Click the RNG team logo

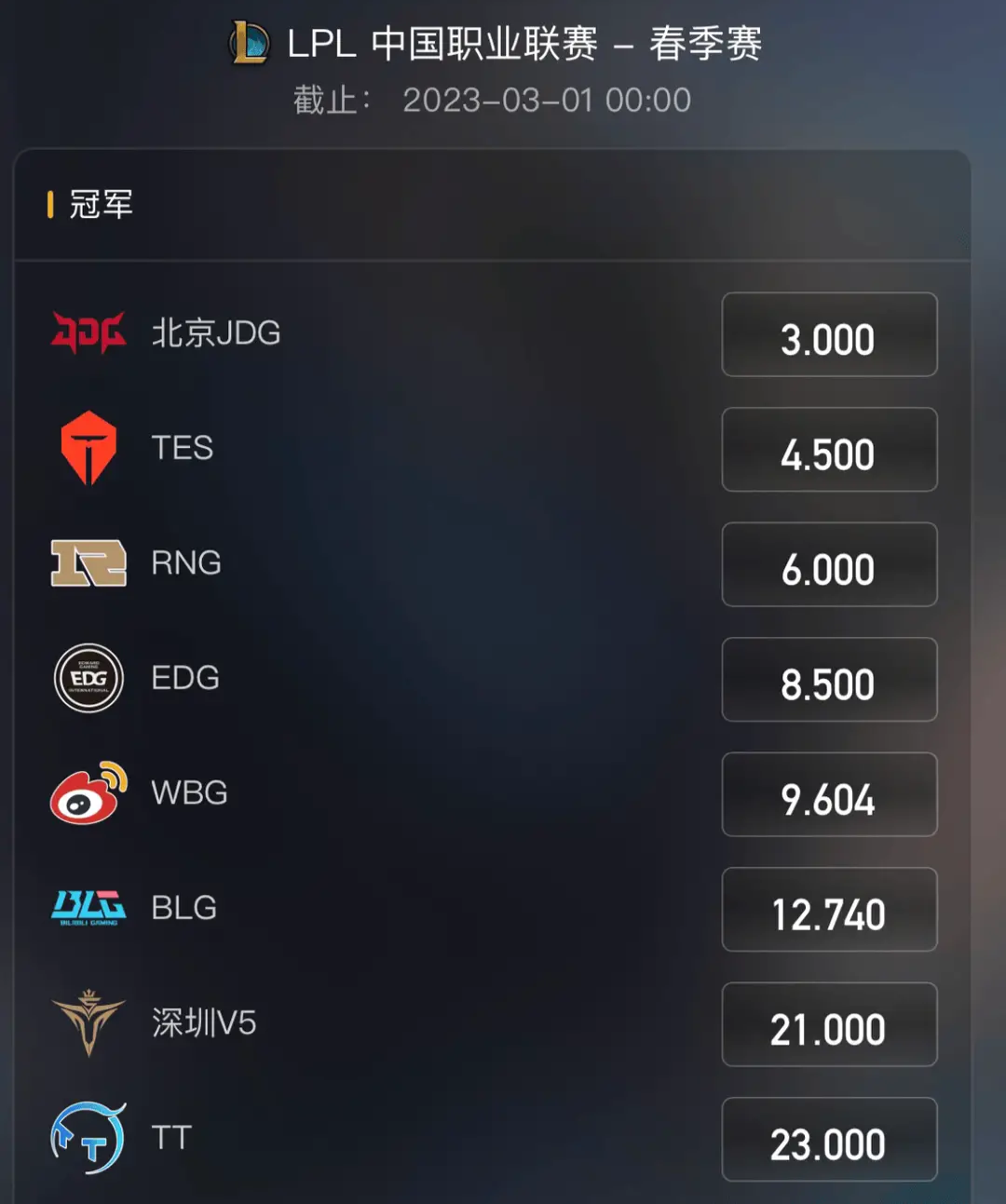coord(88,563)
